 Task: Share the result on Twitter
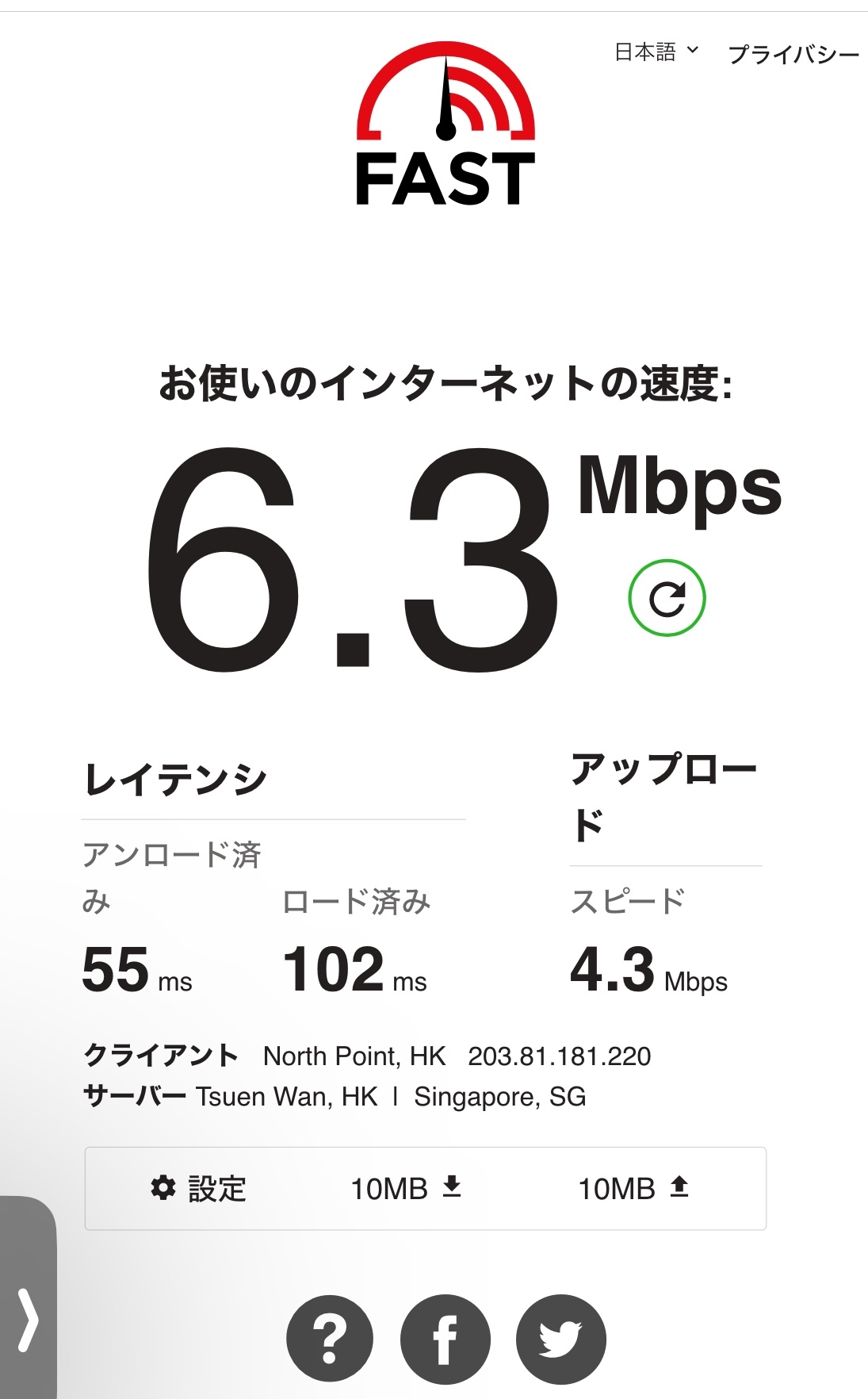pyautogui.click(x=560, y=1340)
